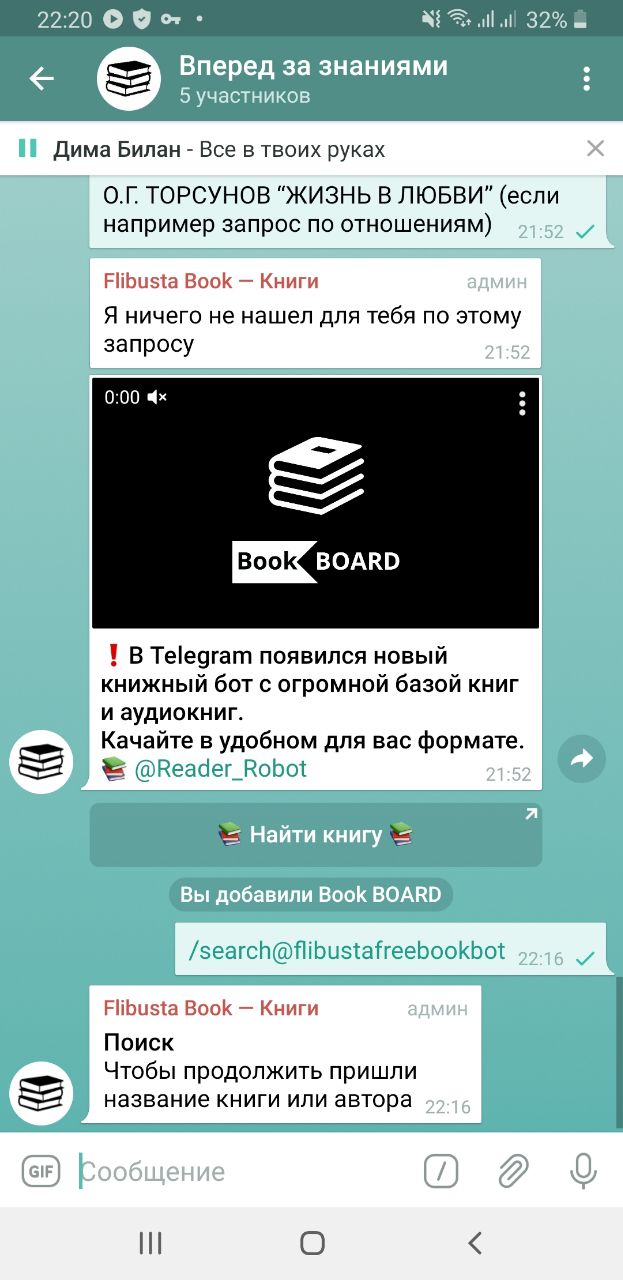This screenshot has height=1280, width=623.
Task: Open the recent apps view
Action: point(150,1243)
